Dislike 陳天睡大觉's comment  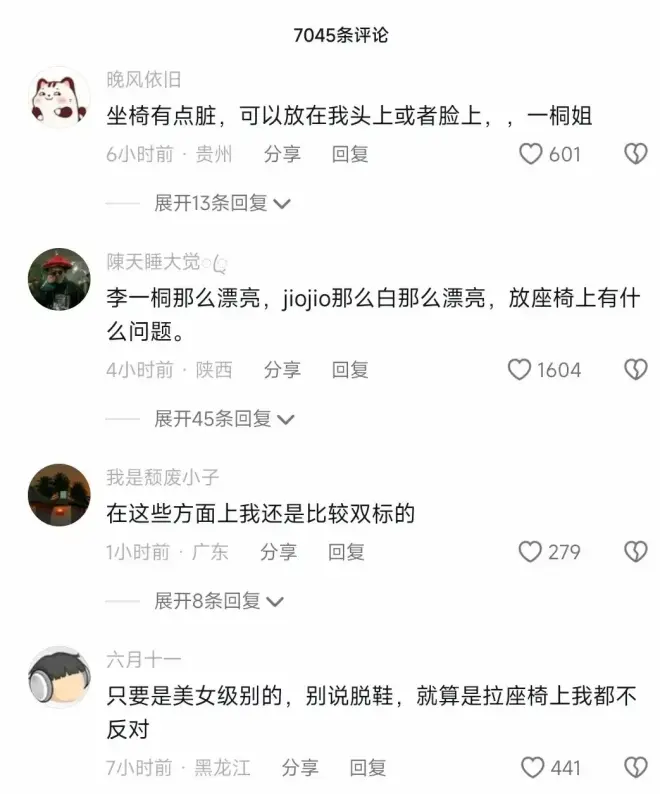[636, 370]
